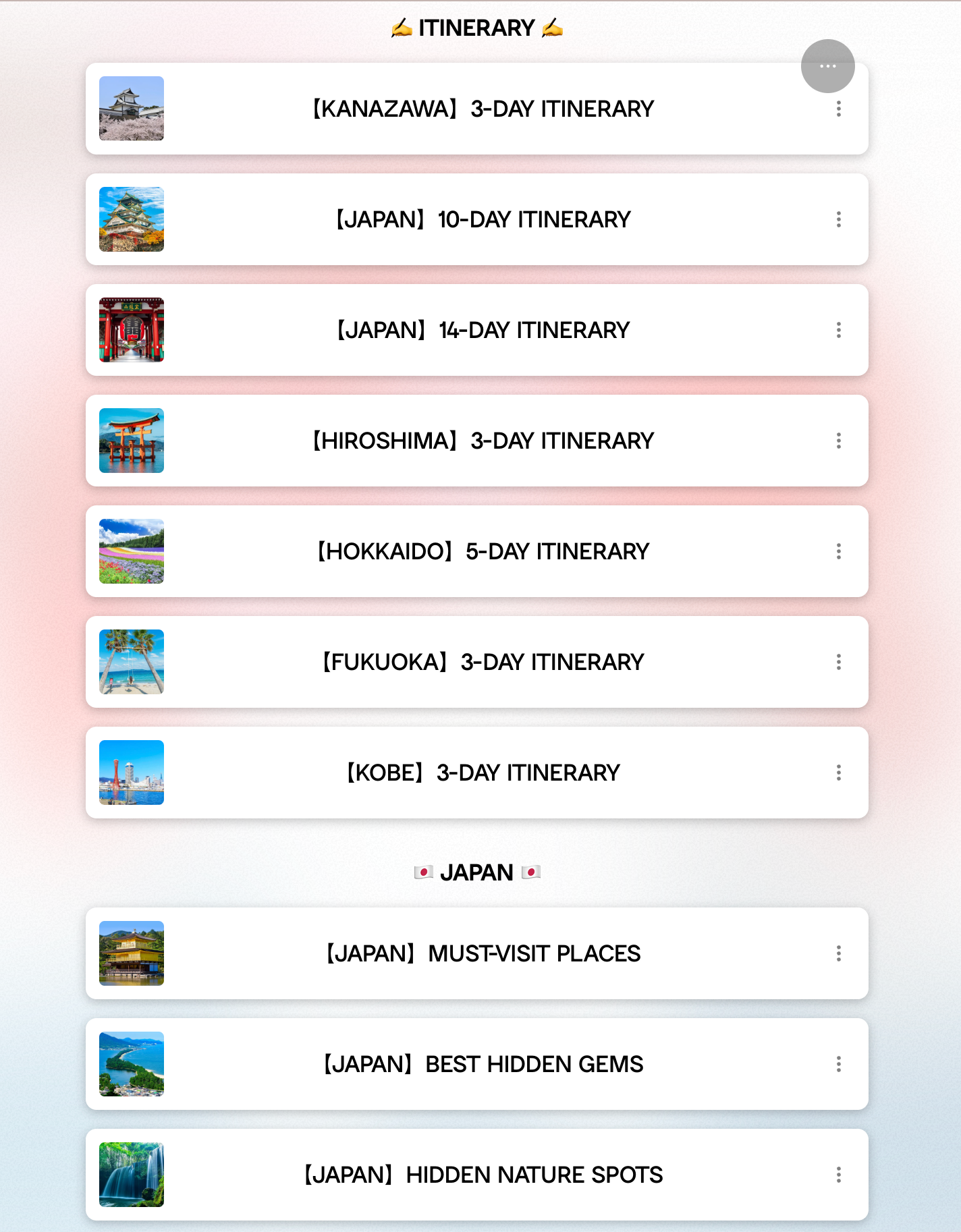This screenshot has width=961, height=1232.
Task: Open the Hokkaido 5-day itinerary
Action: (483, 551)
